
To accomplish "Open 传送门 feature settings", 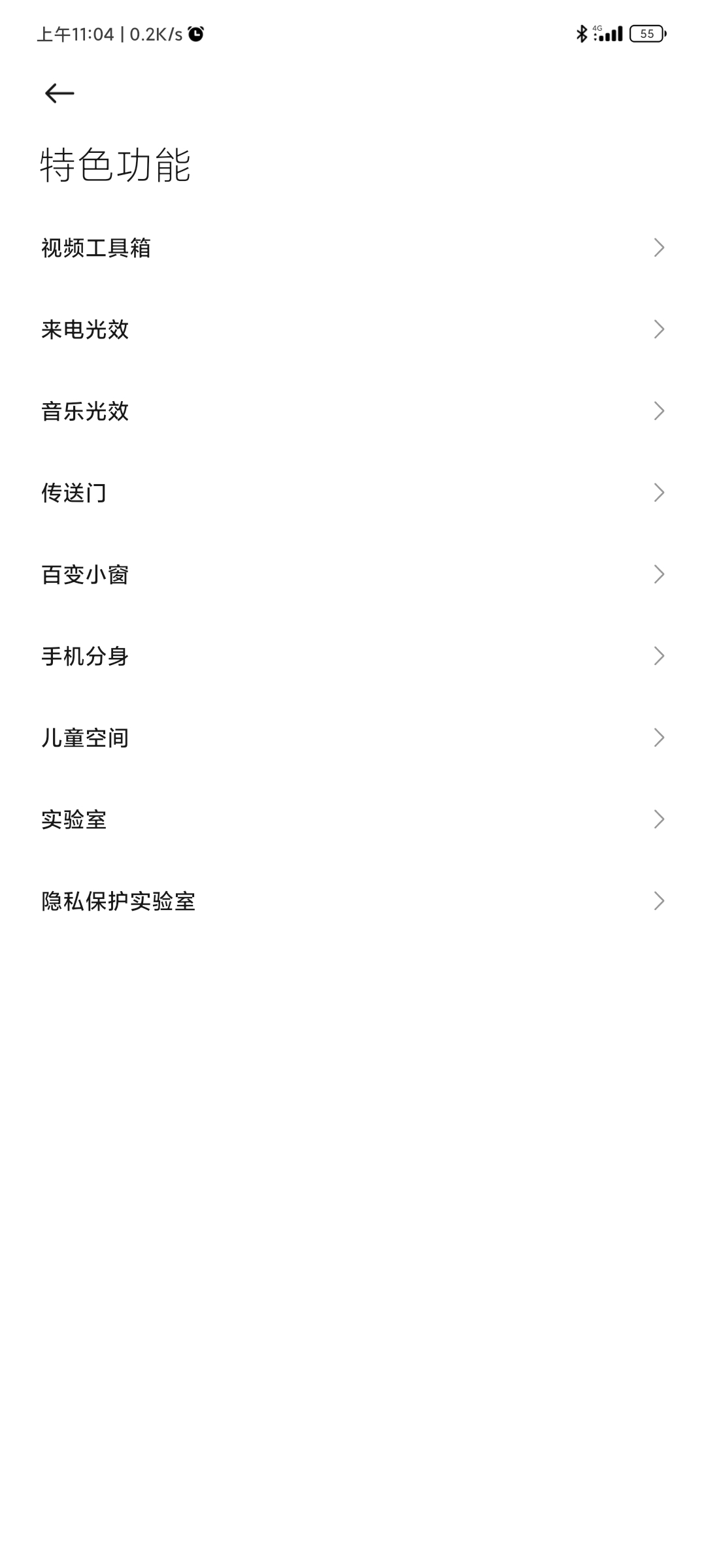I will pos(353,493).
